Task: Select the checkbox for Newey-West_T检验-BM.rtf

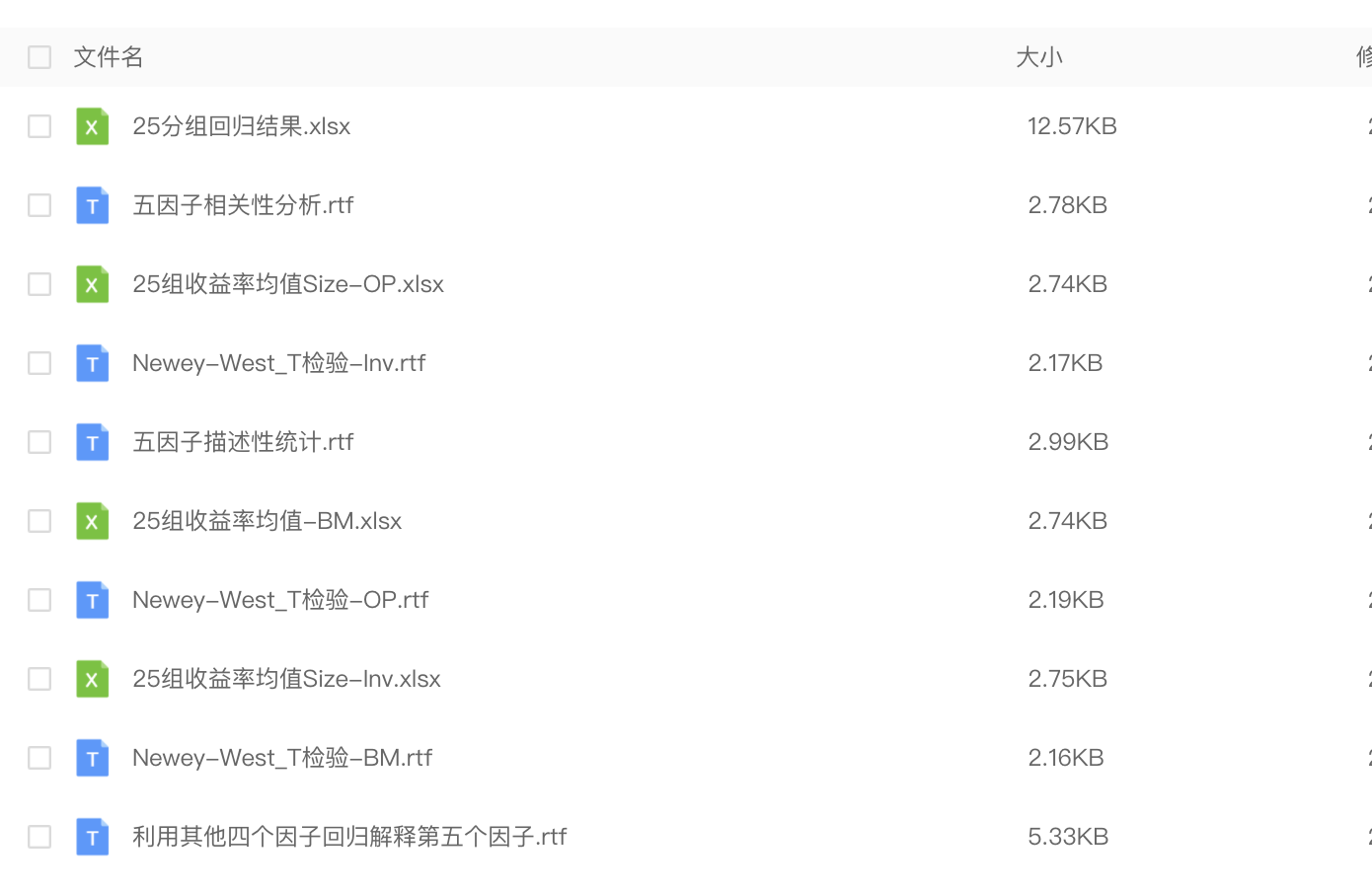Action: [39, 758]
